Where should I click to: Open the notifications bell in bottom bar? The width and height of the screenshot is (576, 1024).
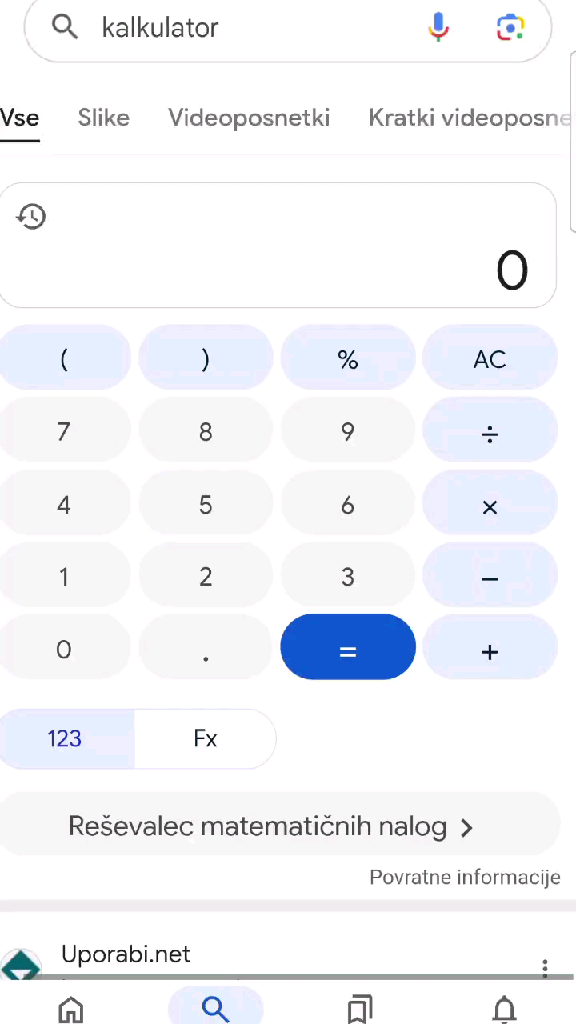(x=504, y=1009)
